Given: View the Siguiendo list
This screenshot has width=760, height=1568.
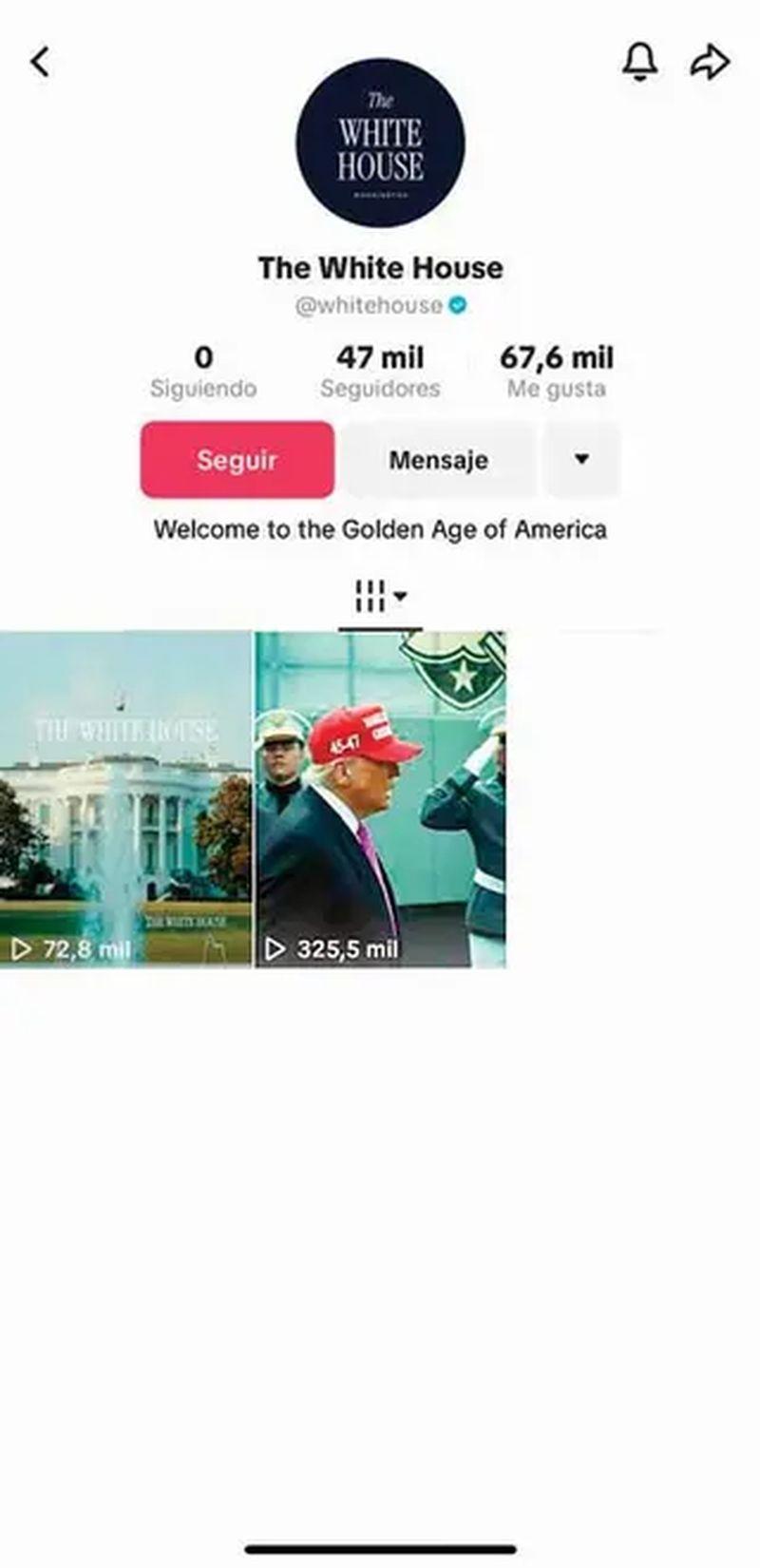Looking at the screenshot, I should point(203,371).
